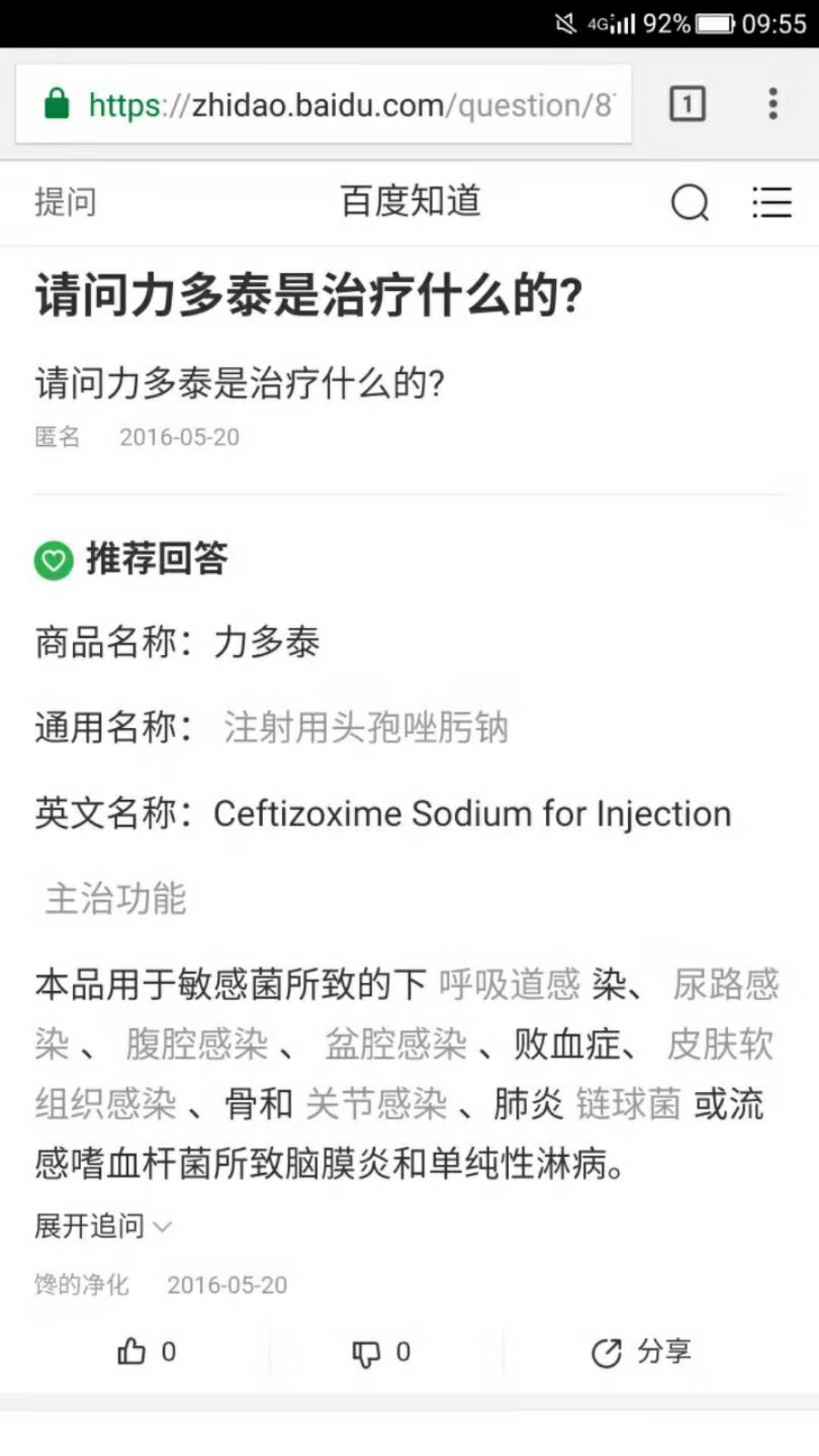Open the 注射用头孢唑肟钠 link
The height and width of the screenshot is (1456, 819).
pos(366,727)
